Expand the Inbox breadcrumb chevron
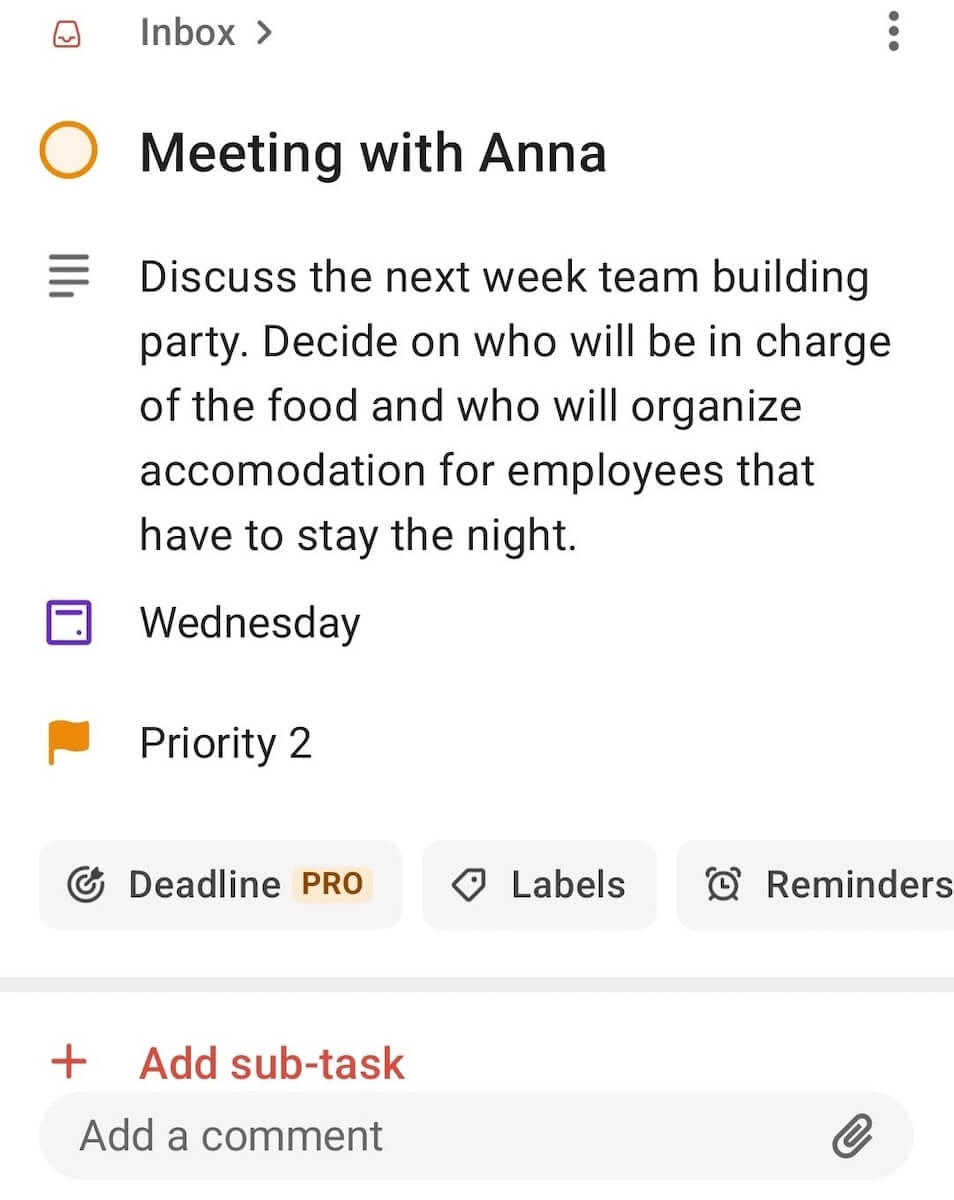The height and width of the screenshot is (1200, 954). coord(262,31)
